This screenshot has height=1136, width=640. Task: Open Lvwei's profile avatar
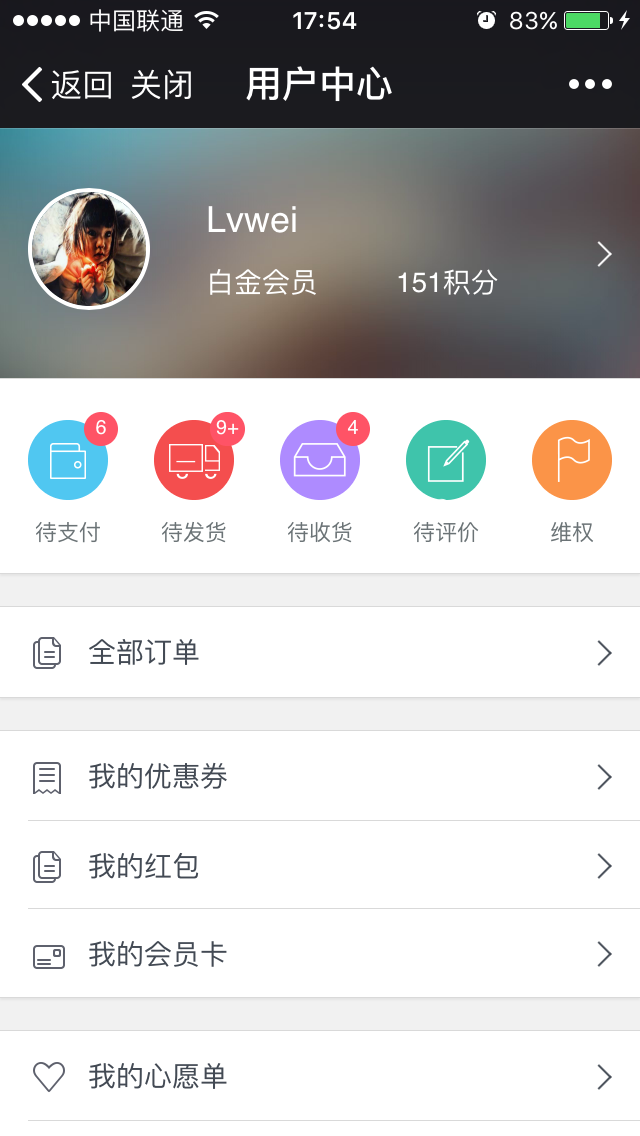89,249
